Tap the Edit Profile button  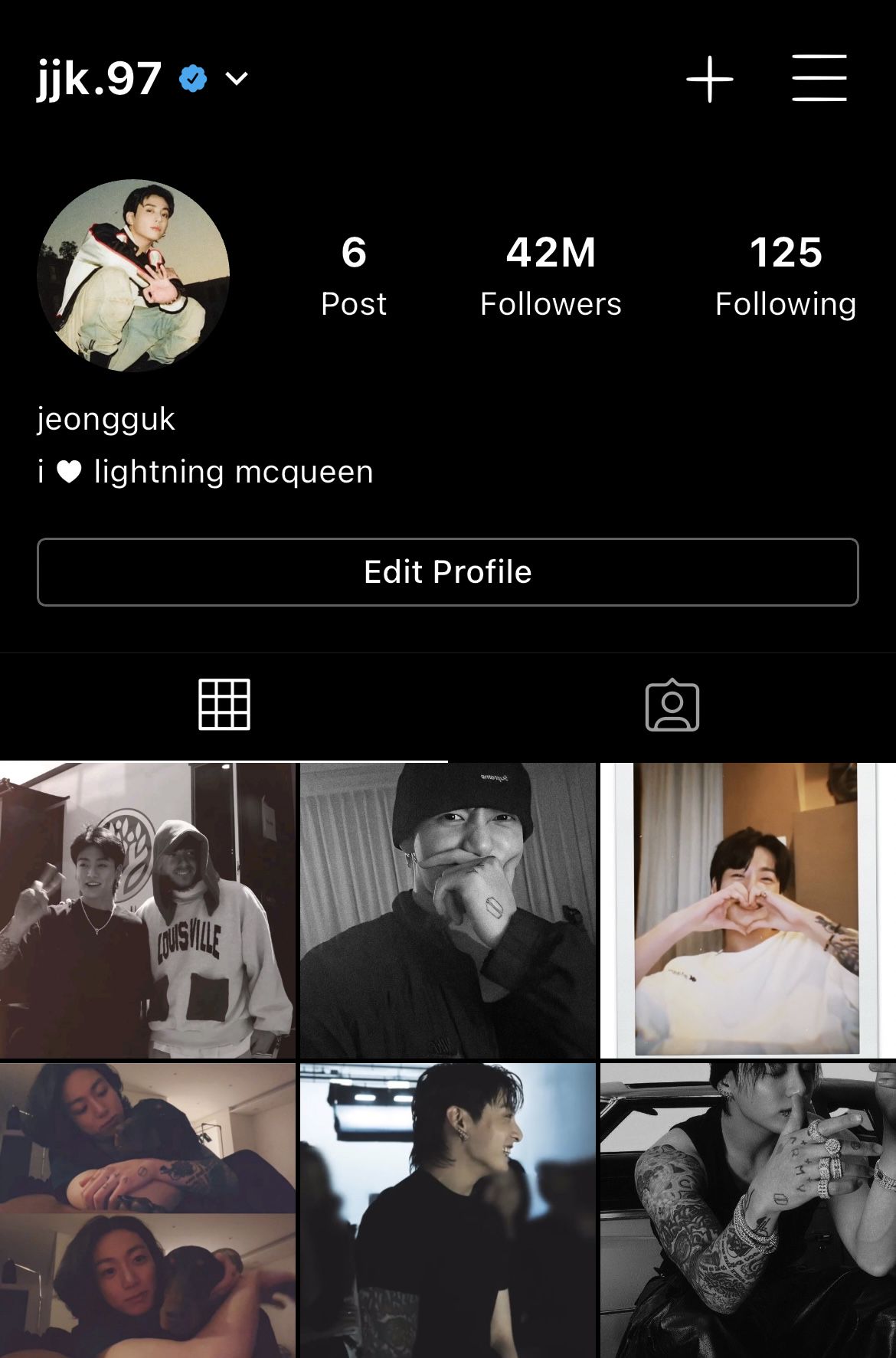click(x=447, y=572)
